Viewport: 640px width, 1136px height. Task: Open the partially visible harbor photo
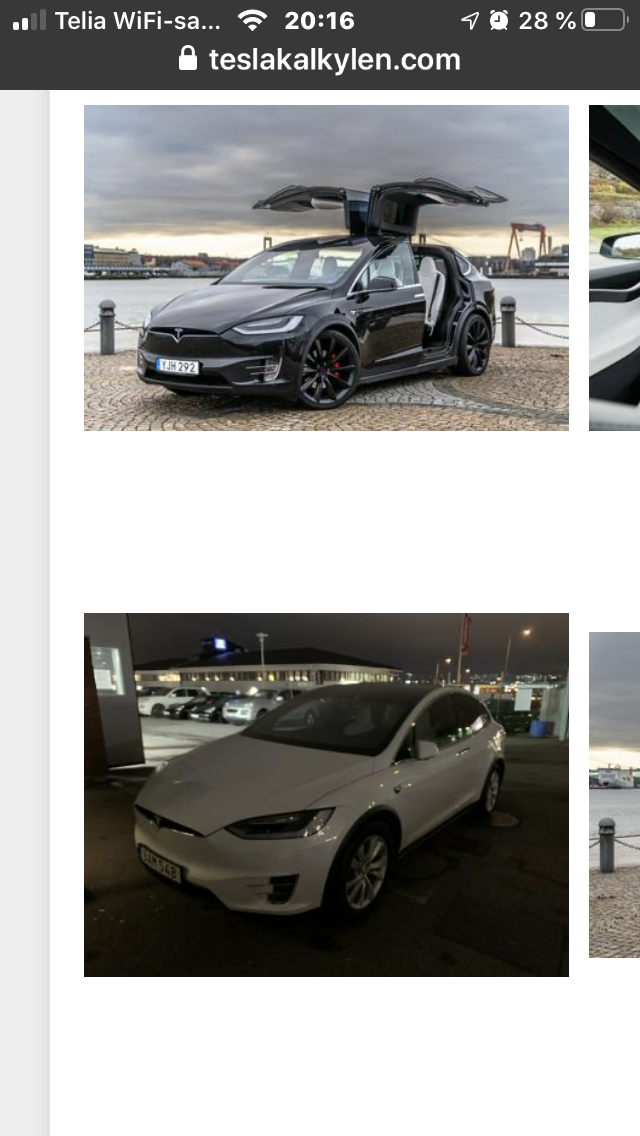615,794
